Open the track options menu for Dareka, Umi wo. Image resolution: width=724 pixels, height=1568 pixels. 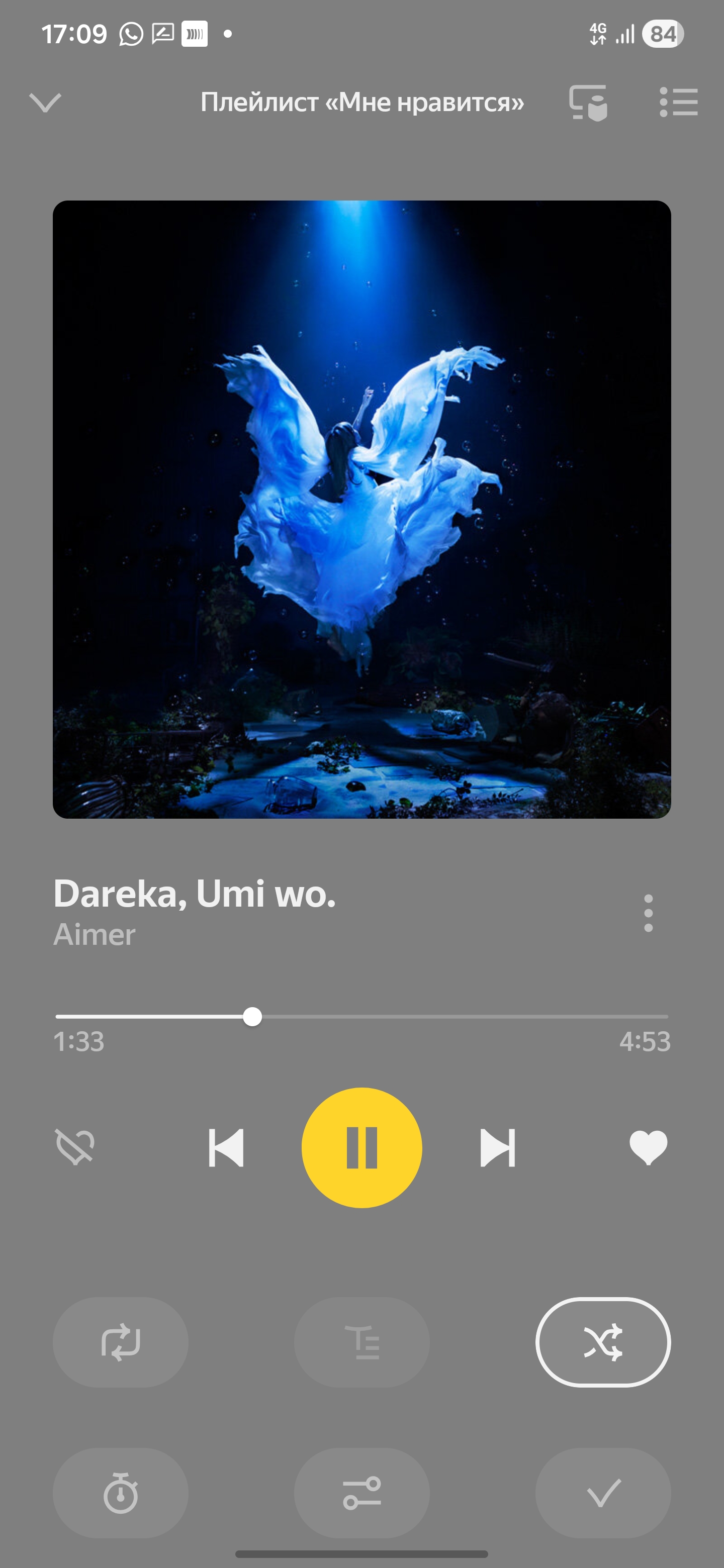coord(648,913)
